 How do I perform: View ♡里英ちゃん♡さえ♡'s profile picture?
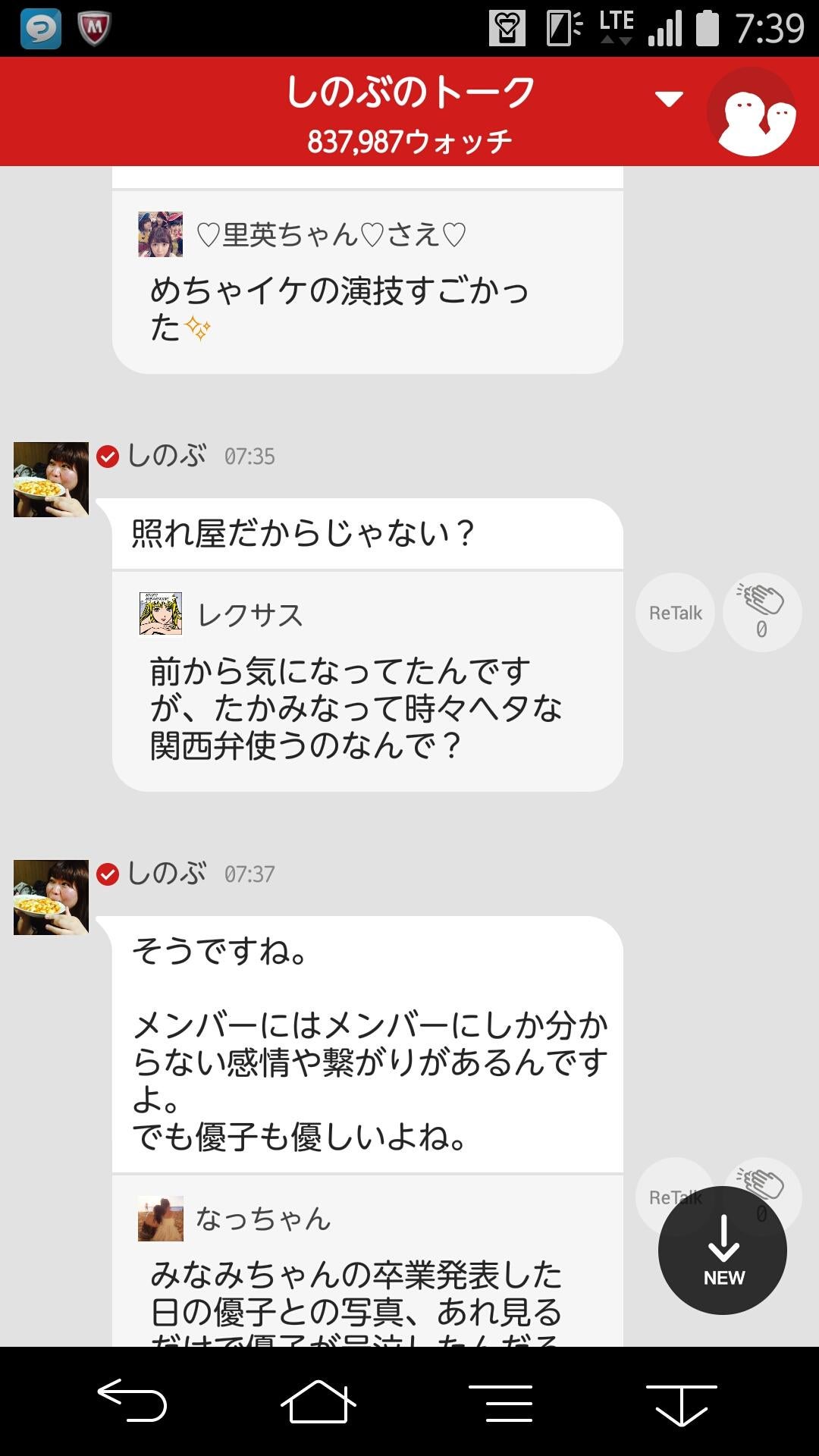(x=161, y=234)
